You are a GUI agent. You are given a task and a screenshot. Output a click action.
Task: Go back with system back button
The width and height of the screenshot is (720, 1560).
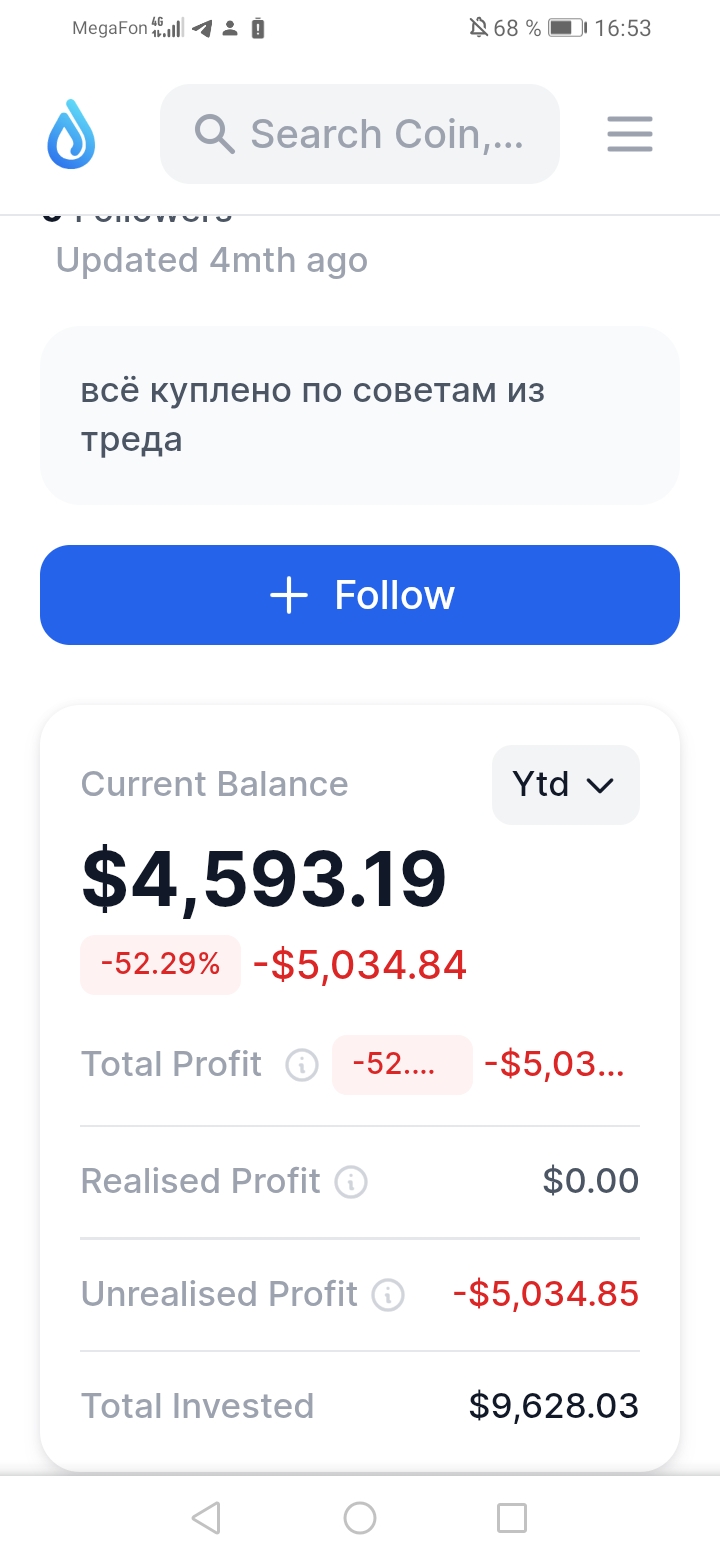click(206, 1518)
